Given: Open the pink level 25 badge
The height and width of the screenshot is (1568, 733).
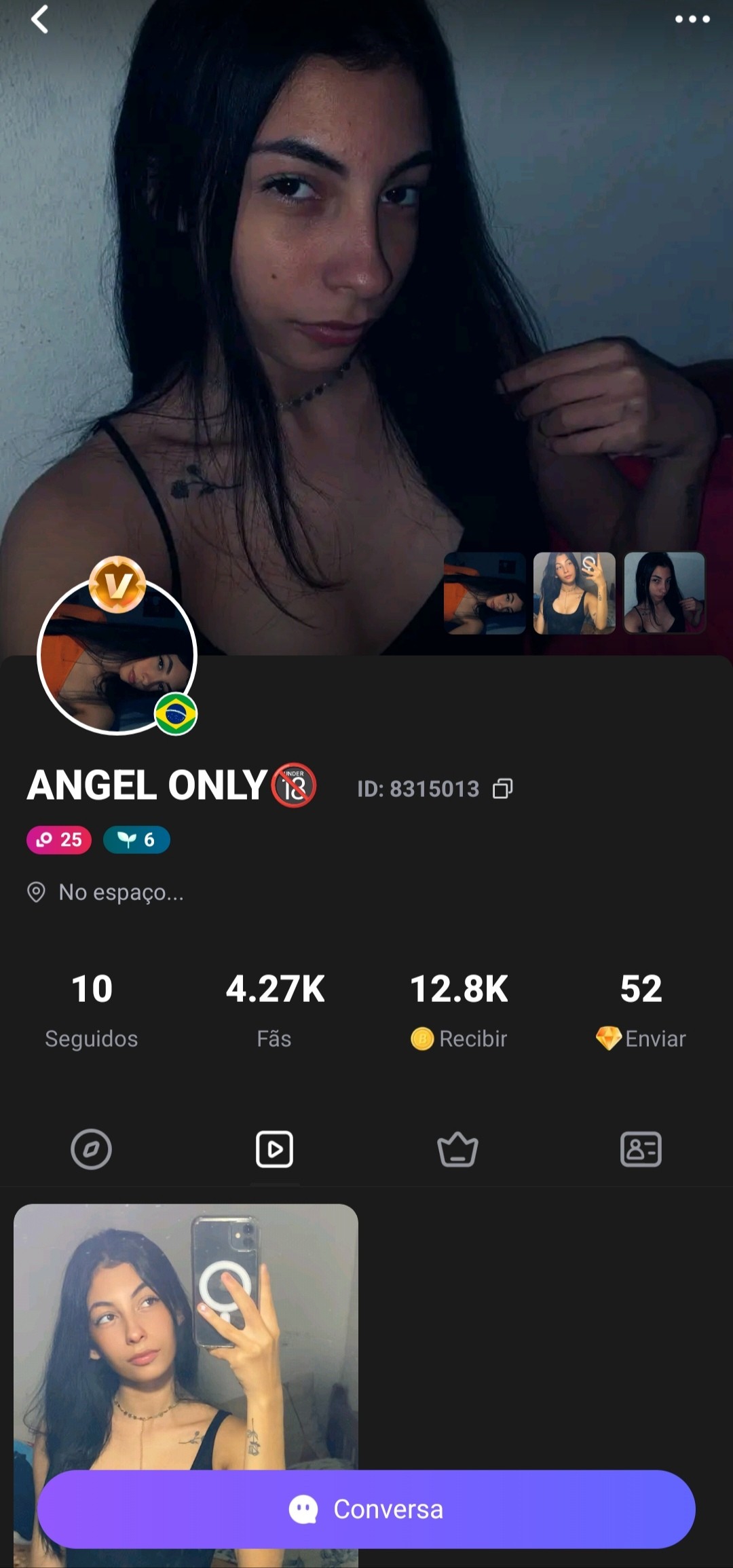Looking at the screenshot, I should (59, 840).
